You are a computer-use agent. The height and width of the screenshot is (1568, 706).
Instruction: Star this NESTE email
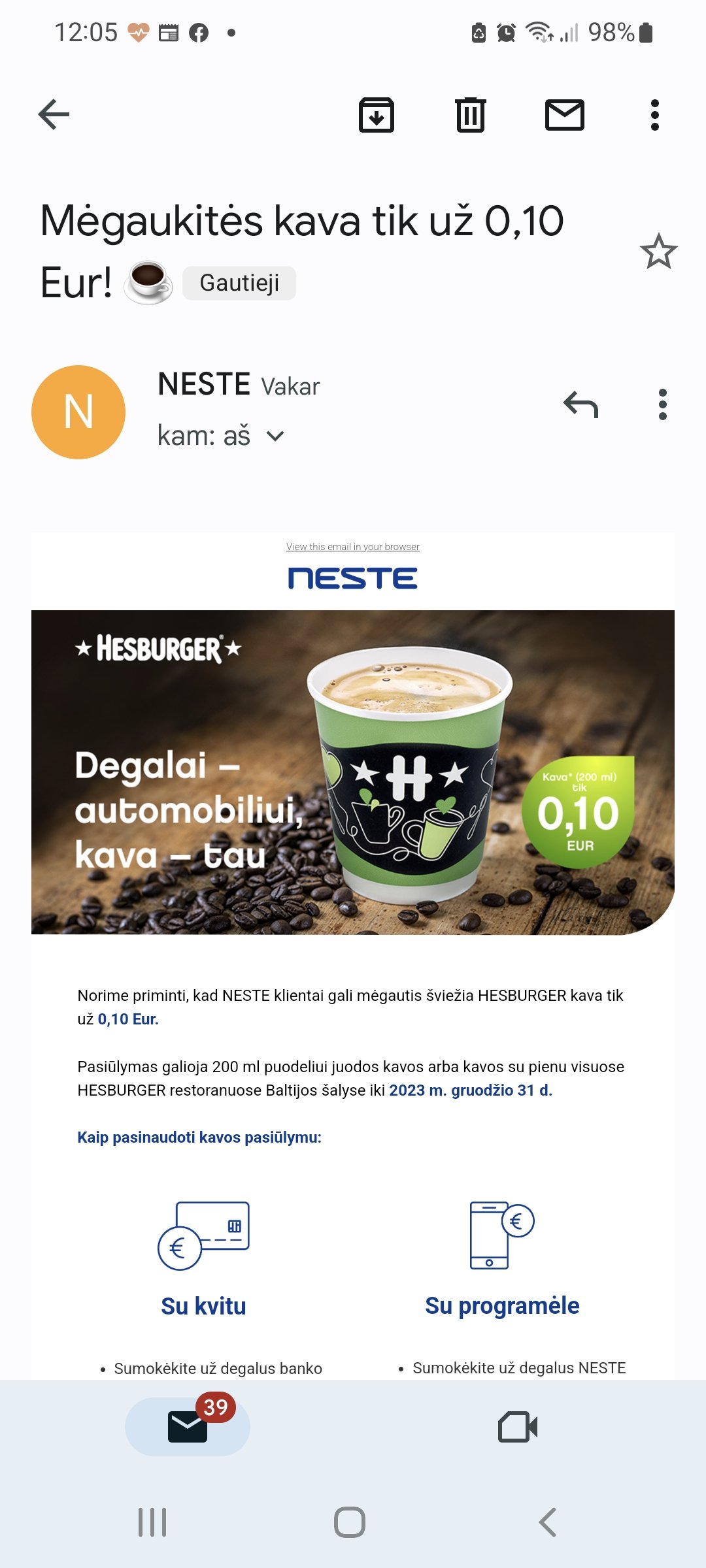[658, 252]
